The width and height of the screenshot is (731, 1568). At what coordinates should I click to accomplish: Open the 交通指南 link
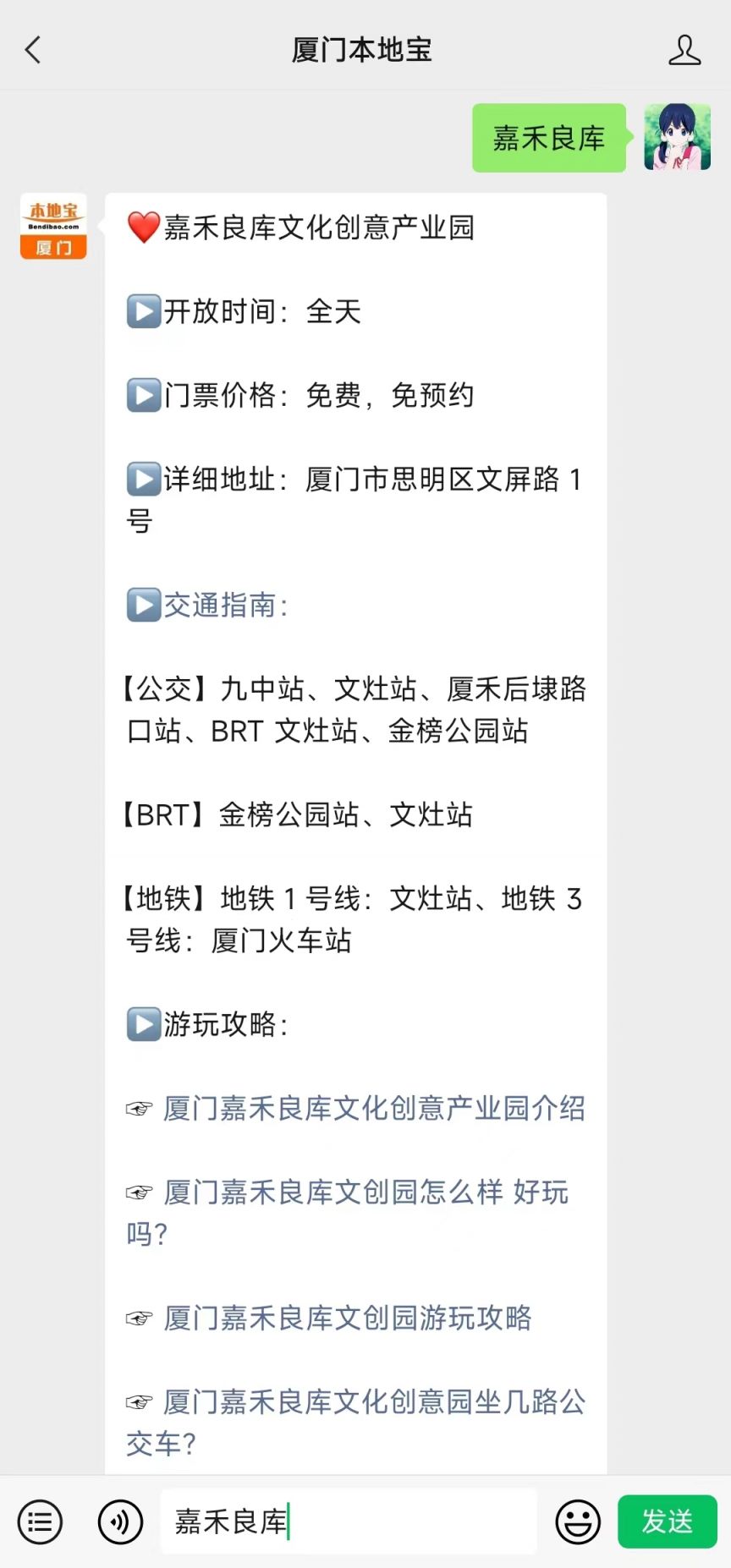225,605
